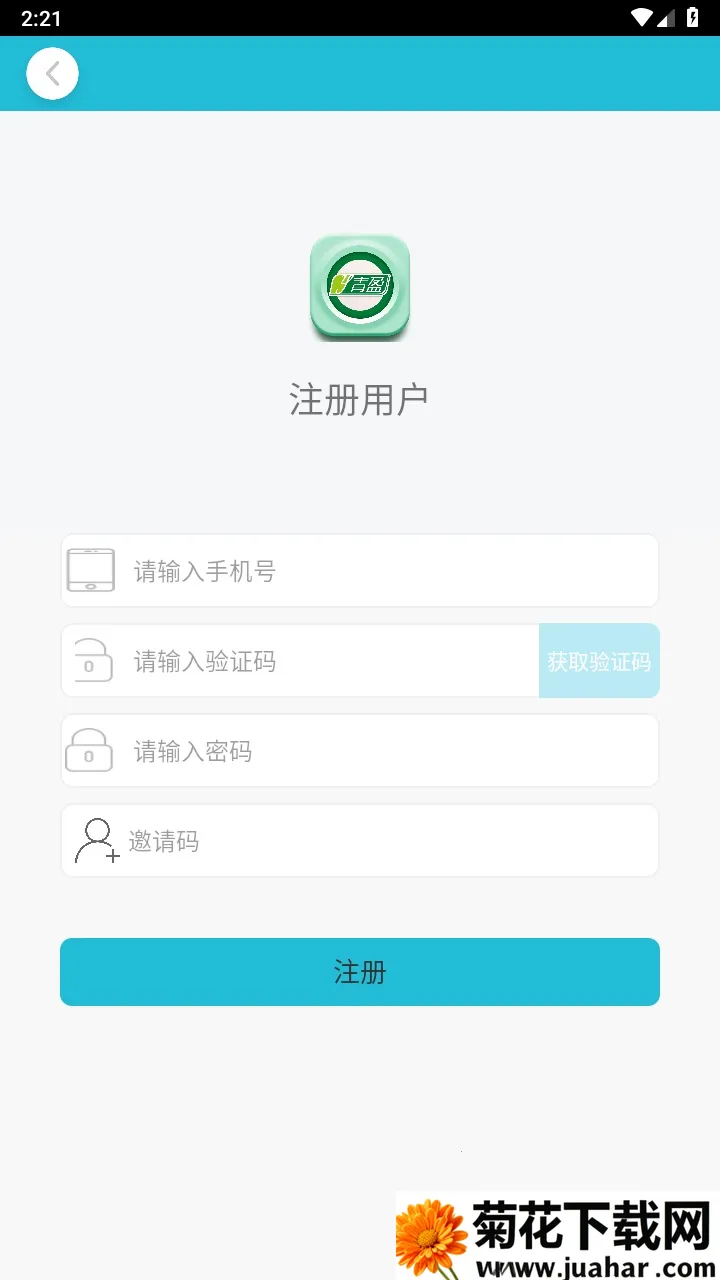Screen dimensions: 720x1280
Task: Tap the clock showing 2:21
Action: (41, 16)
